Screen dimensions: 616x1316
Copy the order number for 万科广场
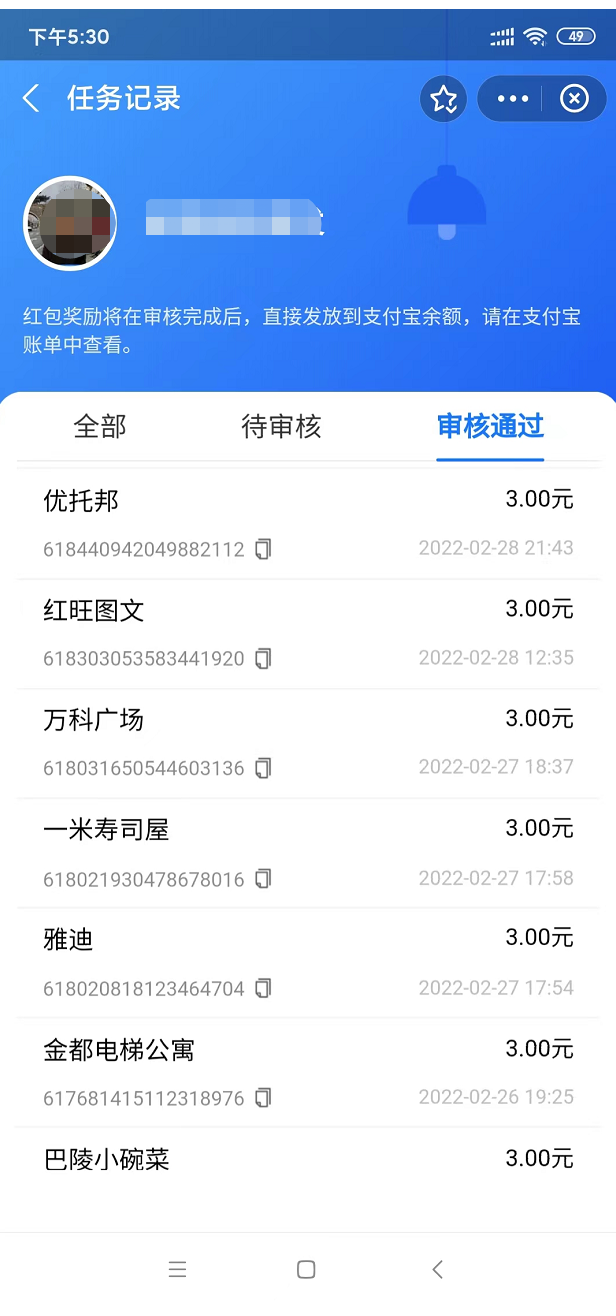tap(263, 768)
